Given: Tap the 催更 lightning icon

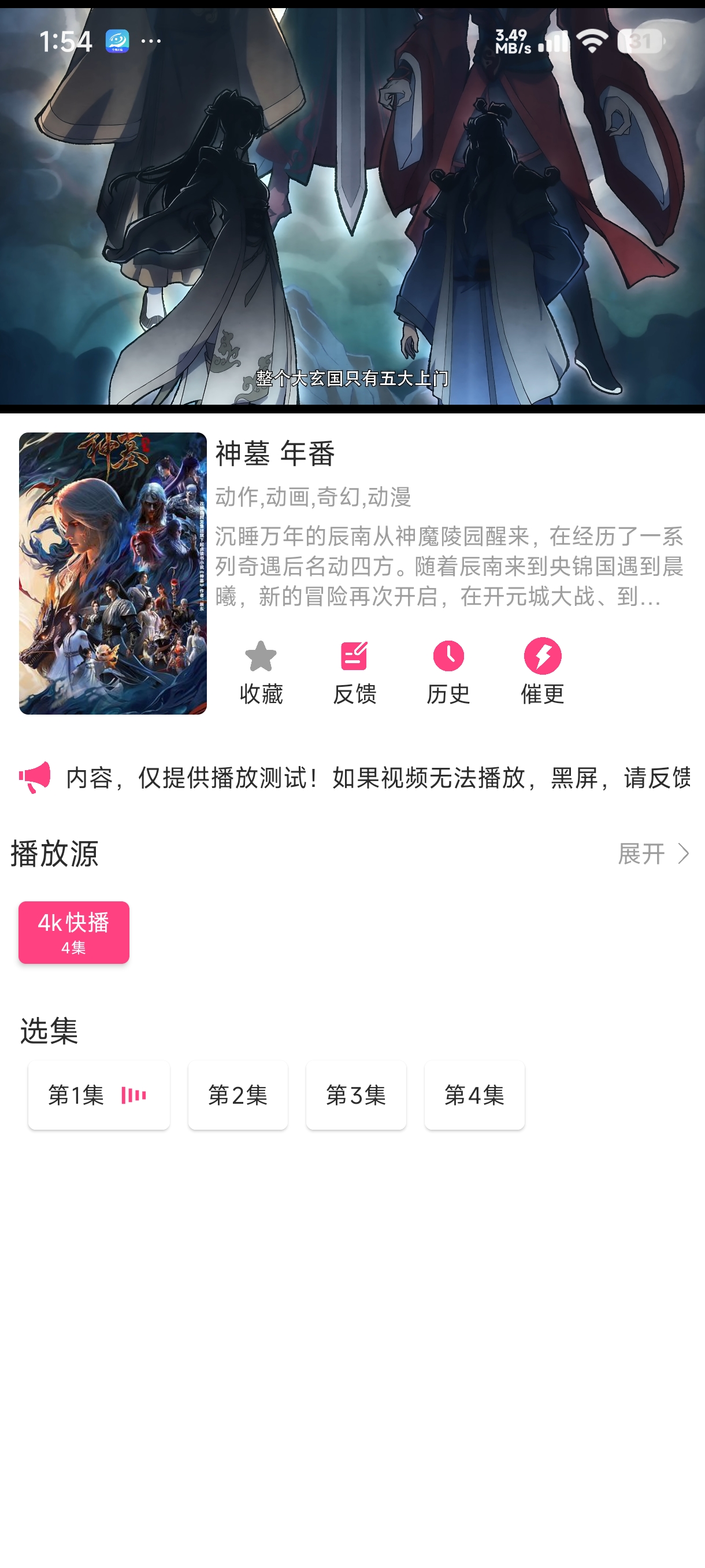Looking at the screenshot, I should point(542,657).
